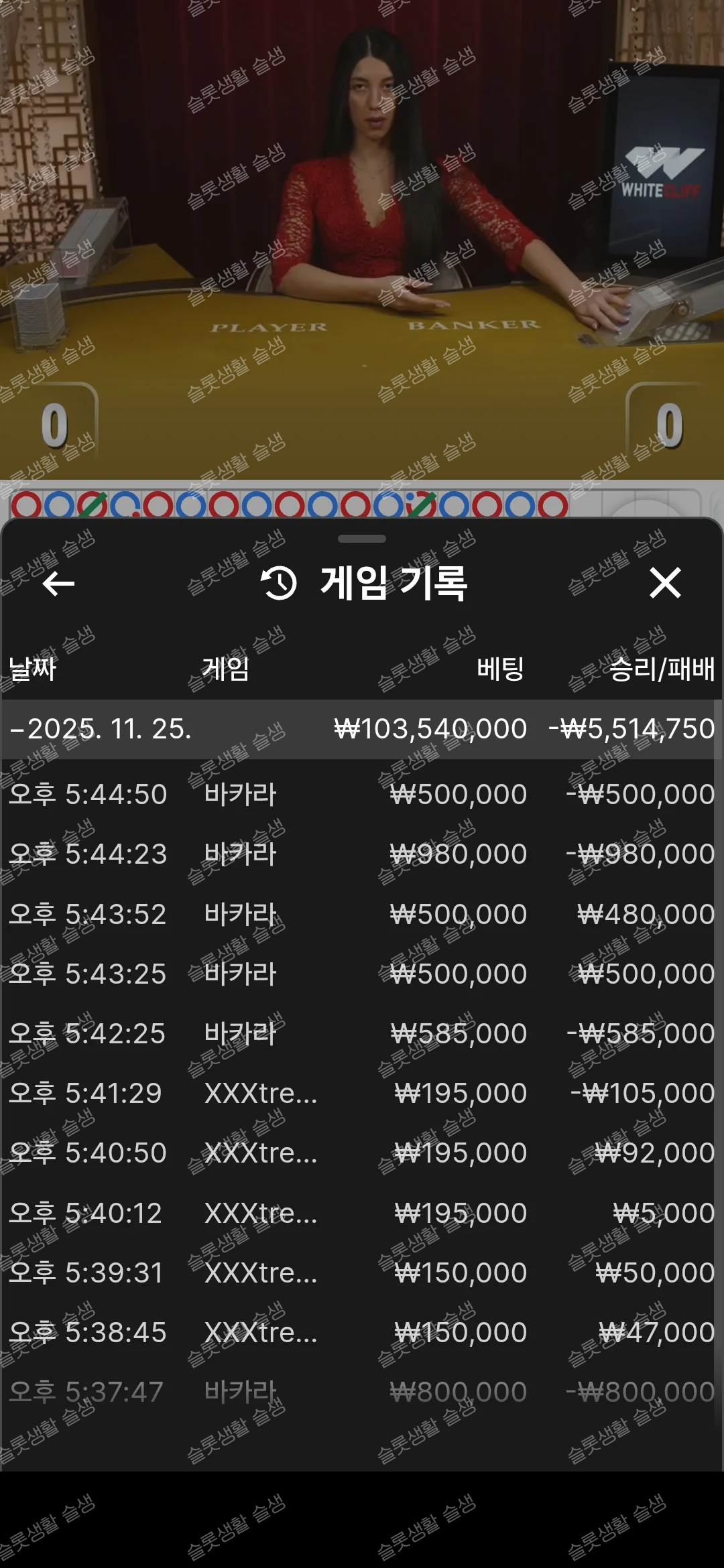The width and height of the screenshot is (724, 1568).
Task: Open the 오후 5:43:52 바카라 entry
Action: click(361, 914)
